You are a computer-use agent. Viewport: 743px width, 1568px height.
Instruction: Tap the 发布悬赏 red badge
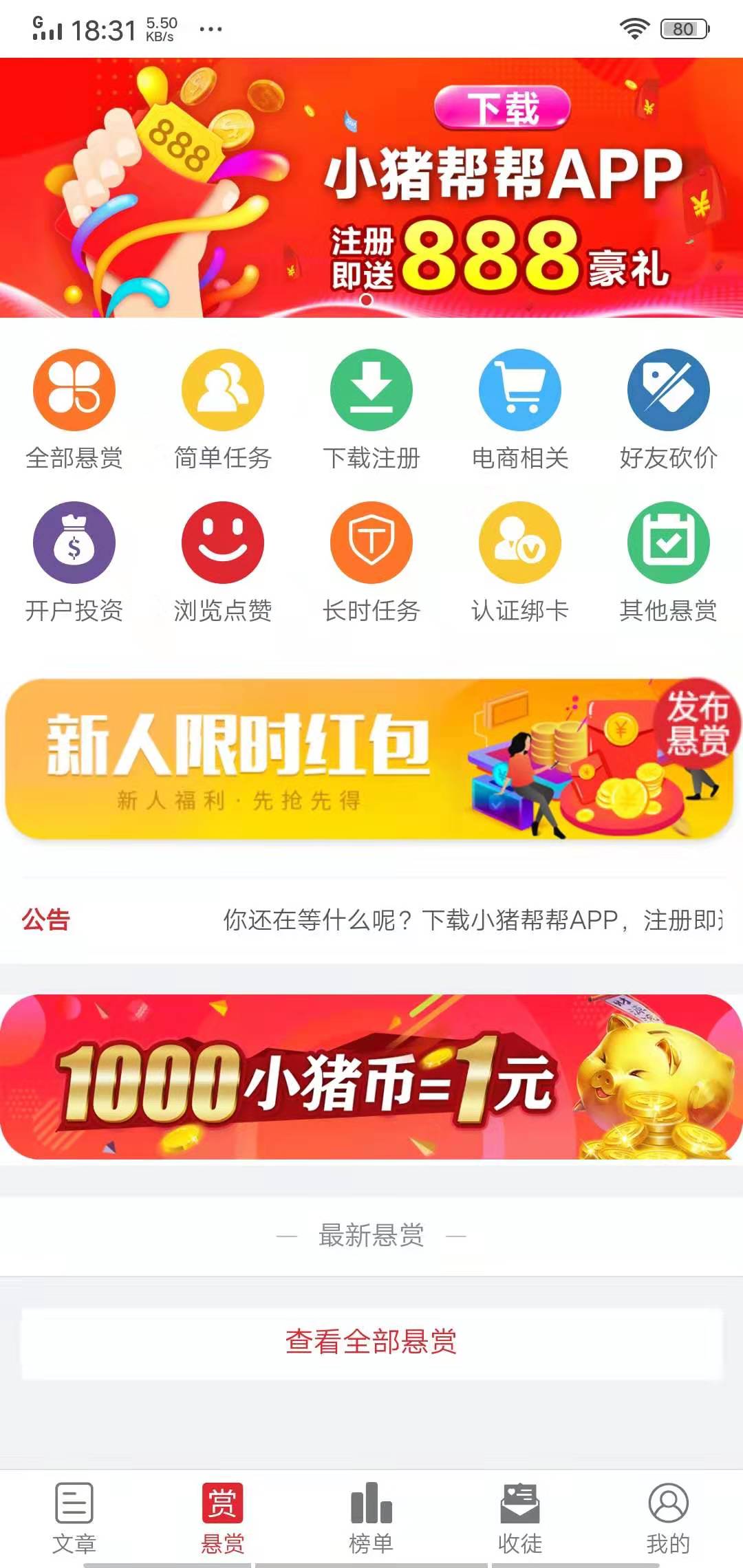[x=697, y=730]
